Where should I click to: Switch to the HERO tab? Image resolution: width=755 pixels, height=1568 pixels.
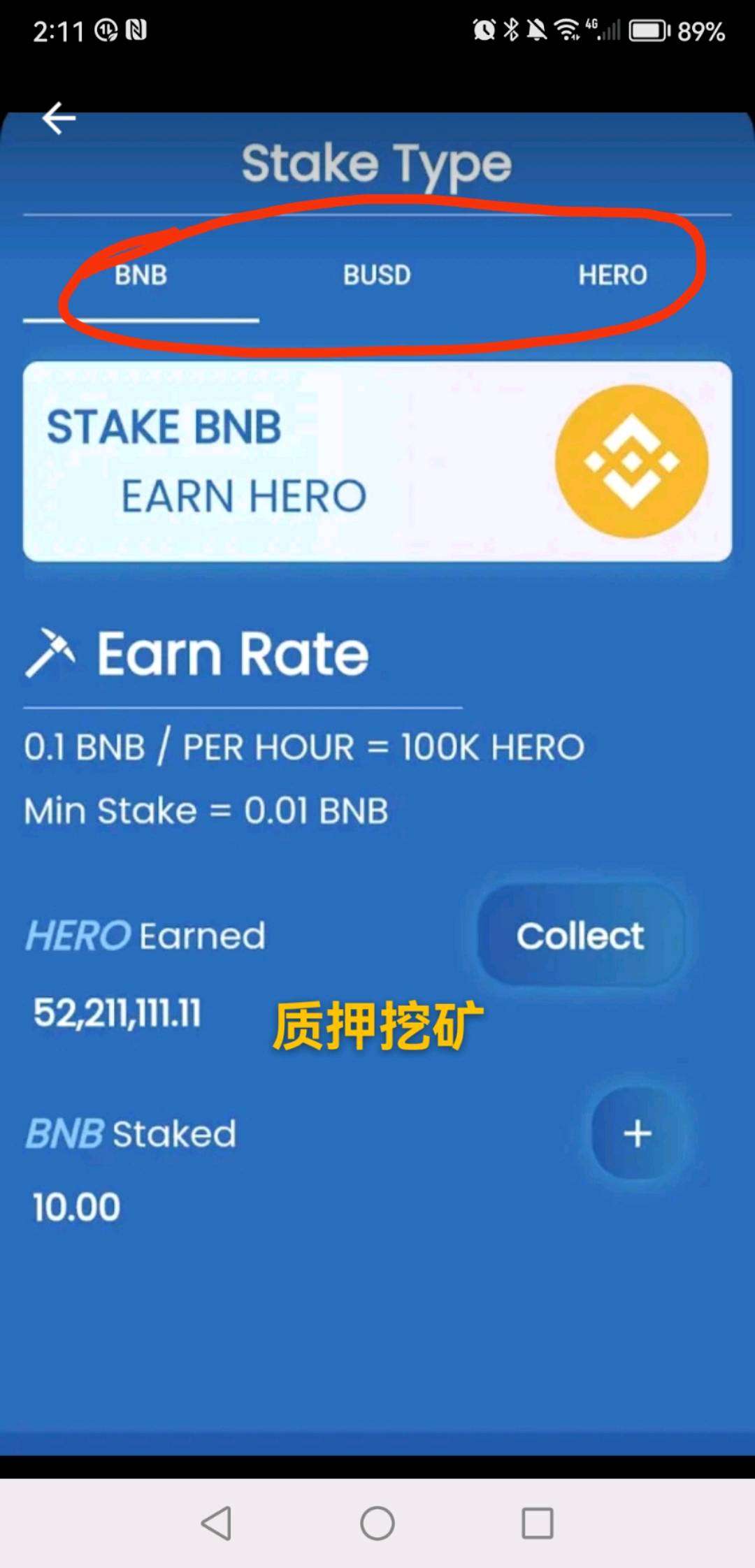(x=612, y=275)
